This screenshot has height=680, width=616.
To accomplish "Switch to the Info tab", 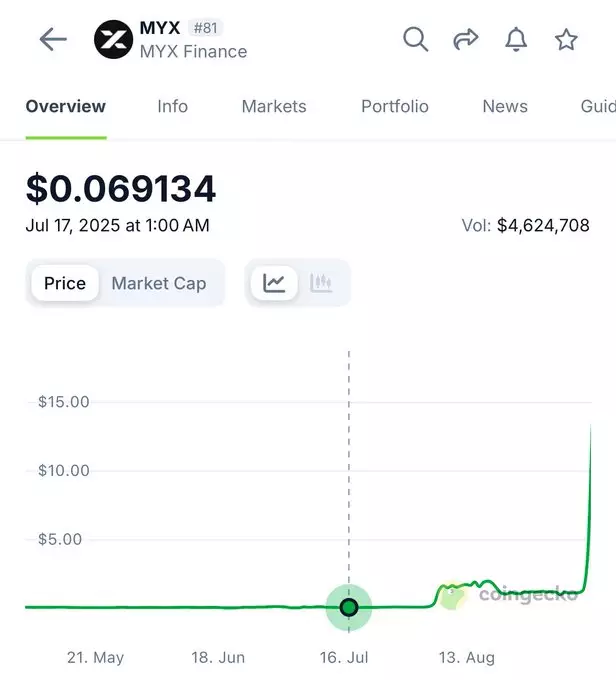I will point(172,106).
